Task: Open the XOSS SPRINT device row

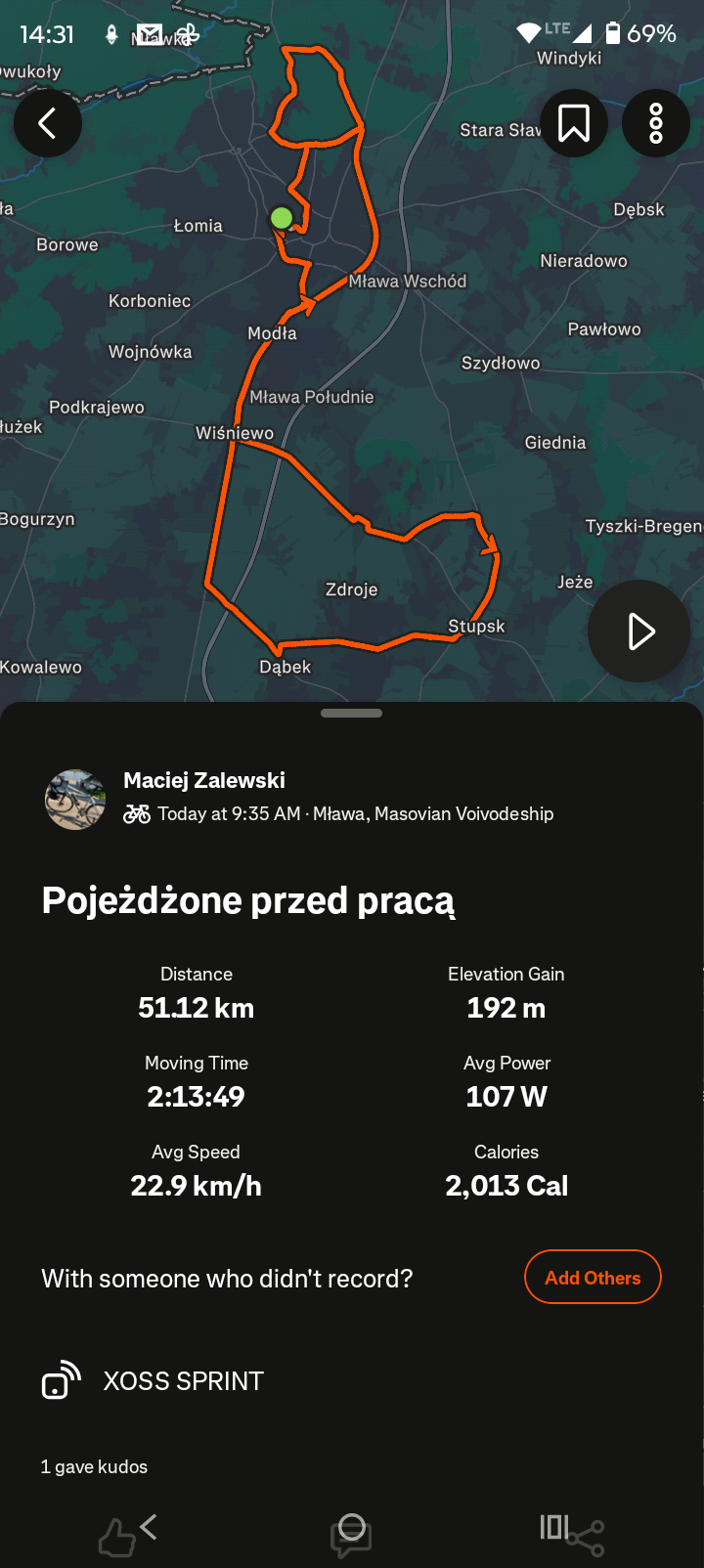Action: 183,1380
